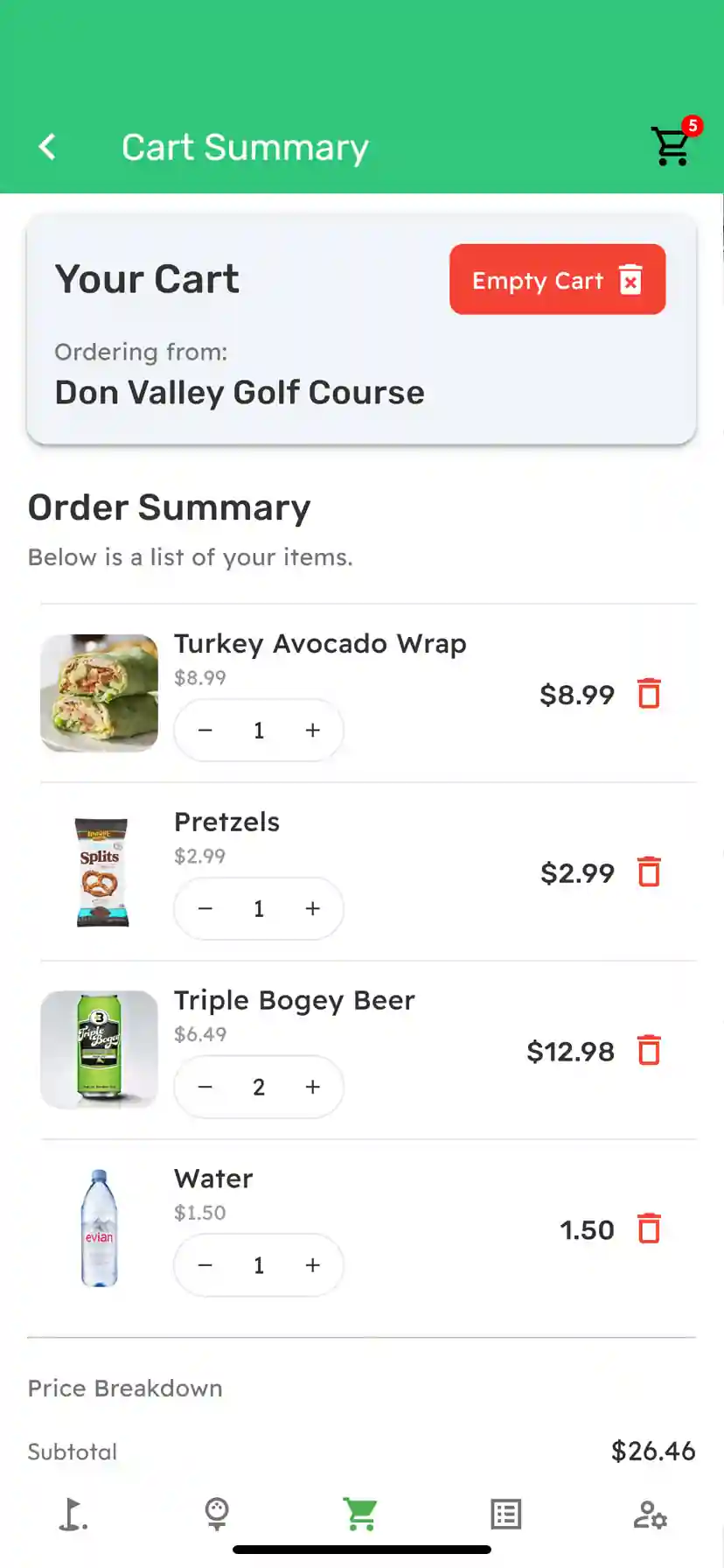
Task: Open the account settings icon
Action: [651, 1514]
